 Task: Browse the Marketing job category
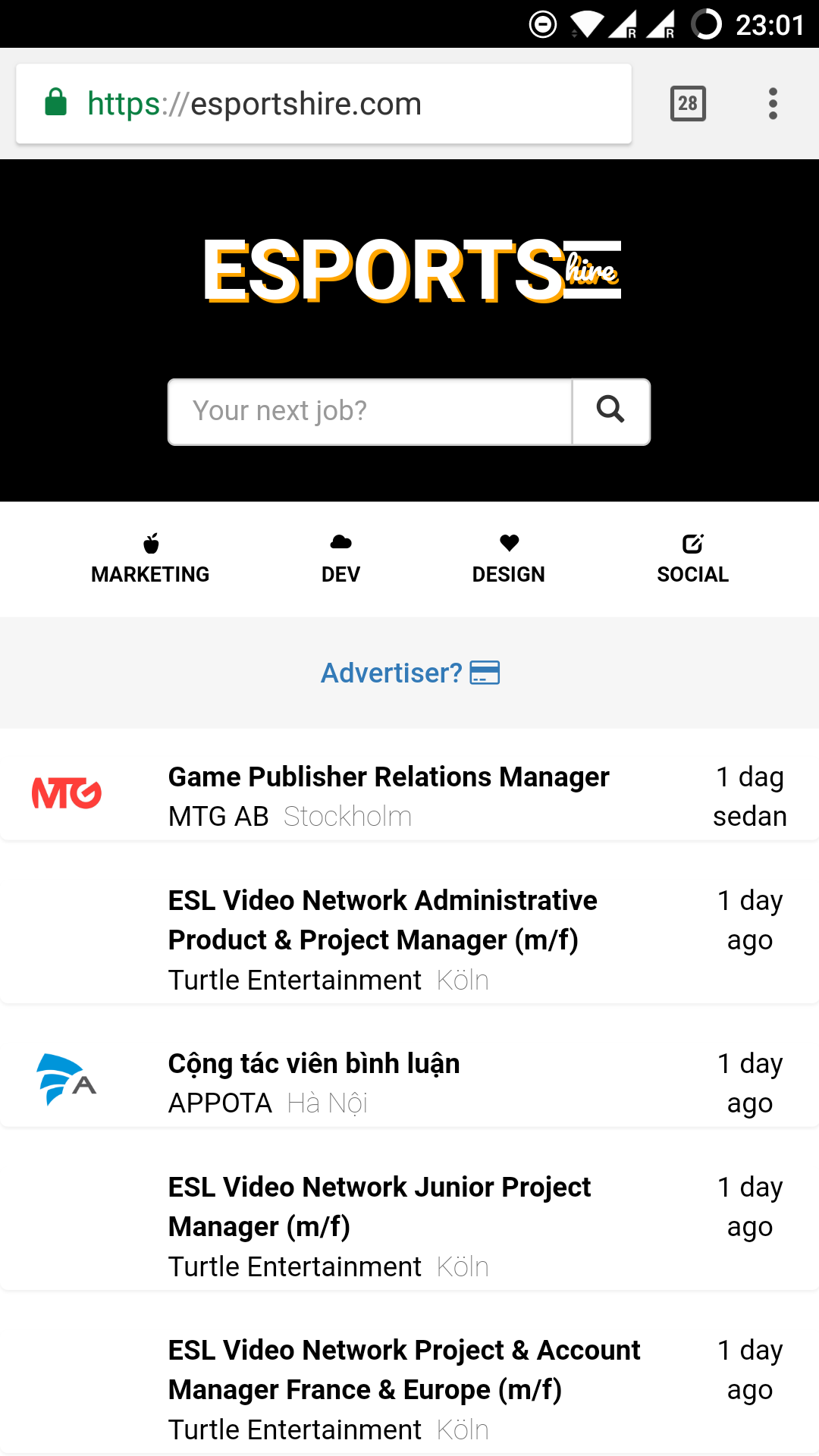coord(150,560)
